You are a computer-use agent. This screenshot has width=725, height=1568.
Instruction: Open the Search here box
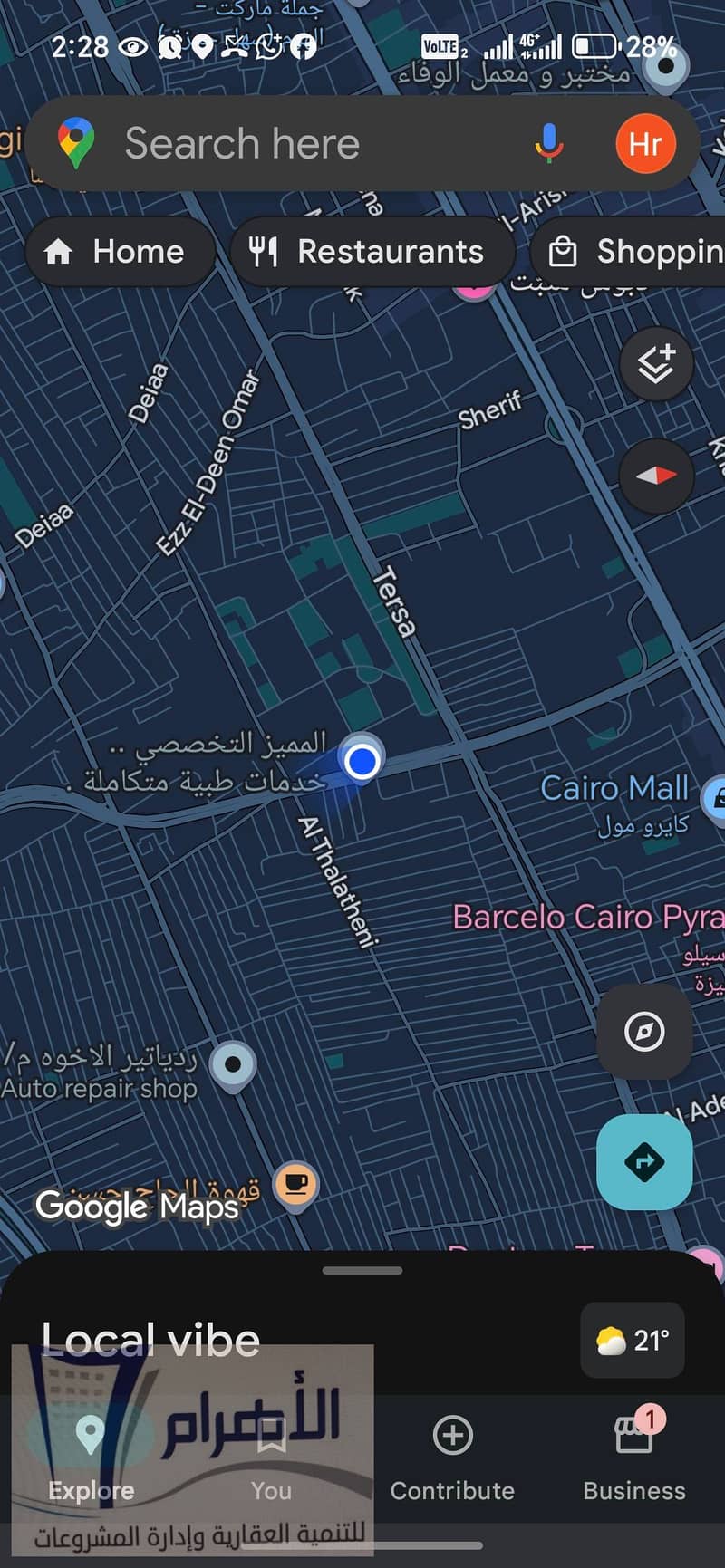coord(272,144)
